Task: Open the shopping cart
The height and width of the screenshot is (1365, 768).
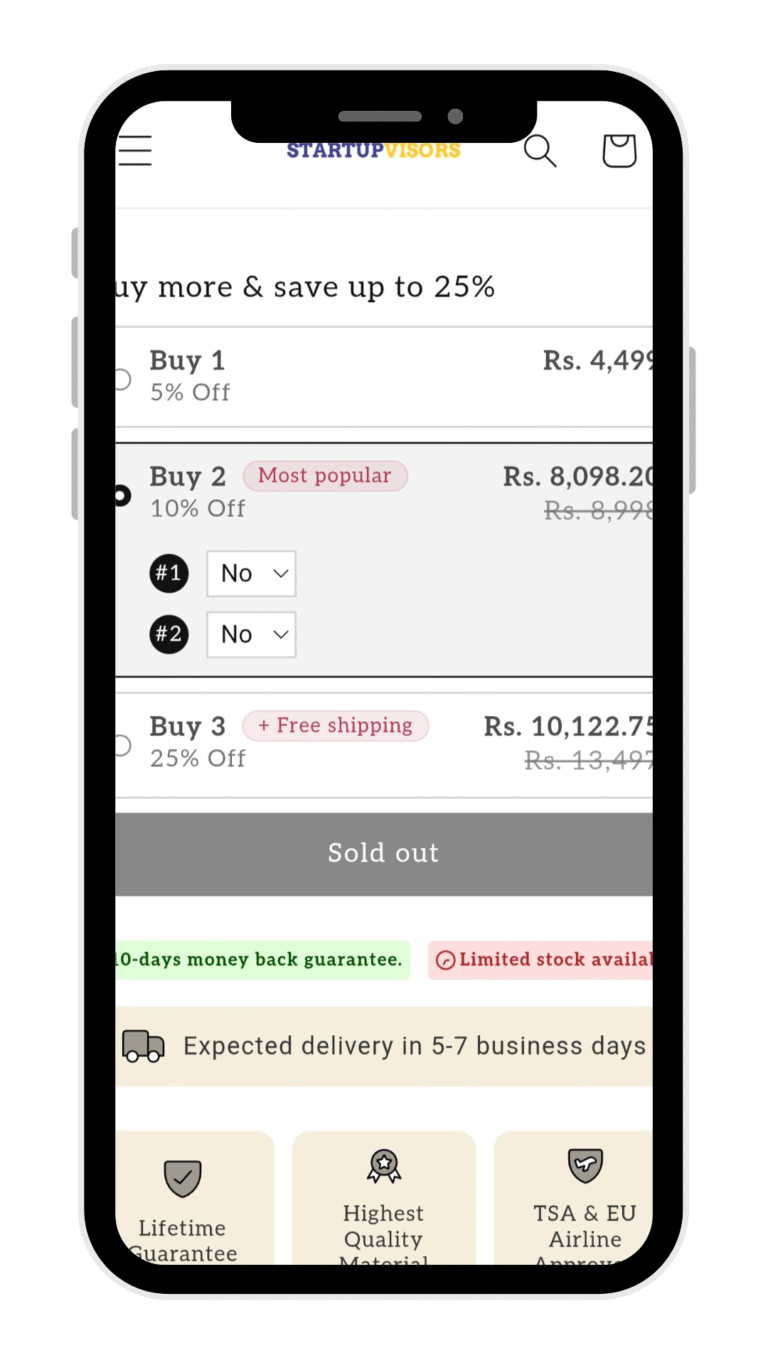Action: (619, 151)
